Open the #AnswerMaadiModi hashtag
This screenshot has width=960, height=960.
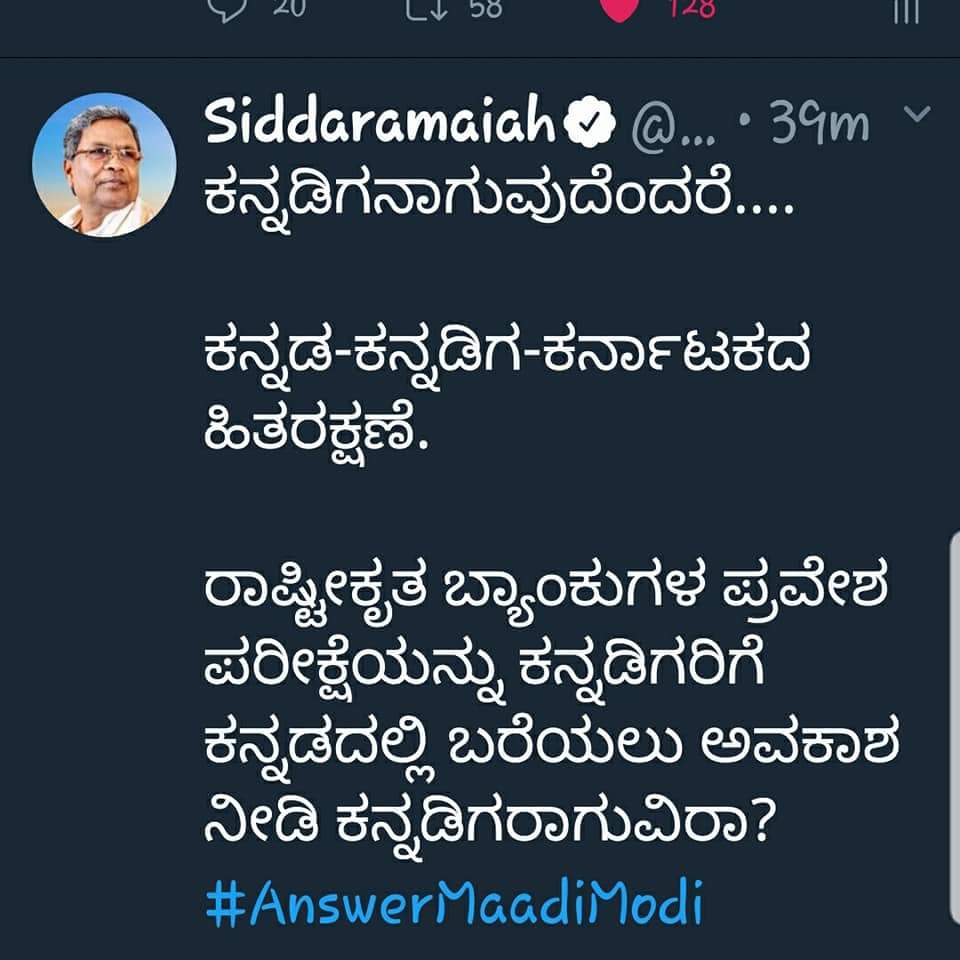453,903
